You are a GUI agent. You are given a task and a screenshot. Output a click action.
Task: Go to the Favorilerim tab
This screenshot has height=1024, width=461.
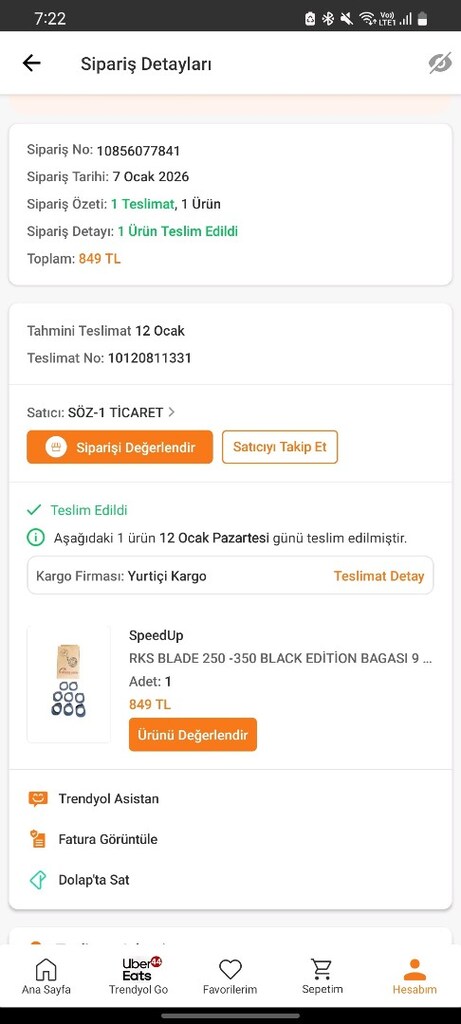[230, 977]
